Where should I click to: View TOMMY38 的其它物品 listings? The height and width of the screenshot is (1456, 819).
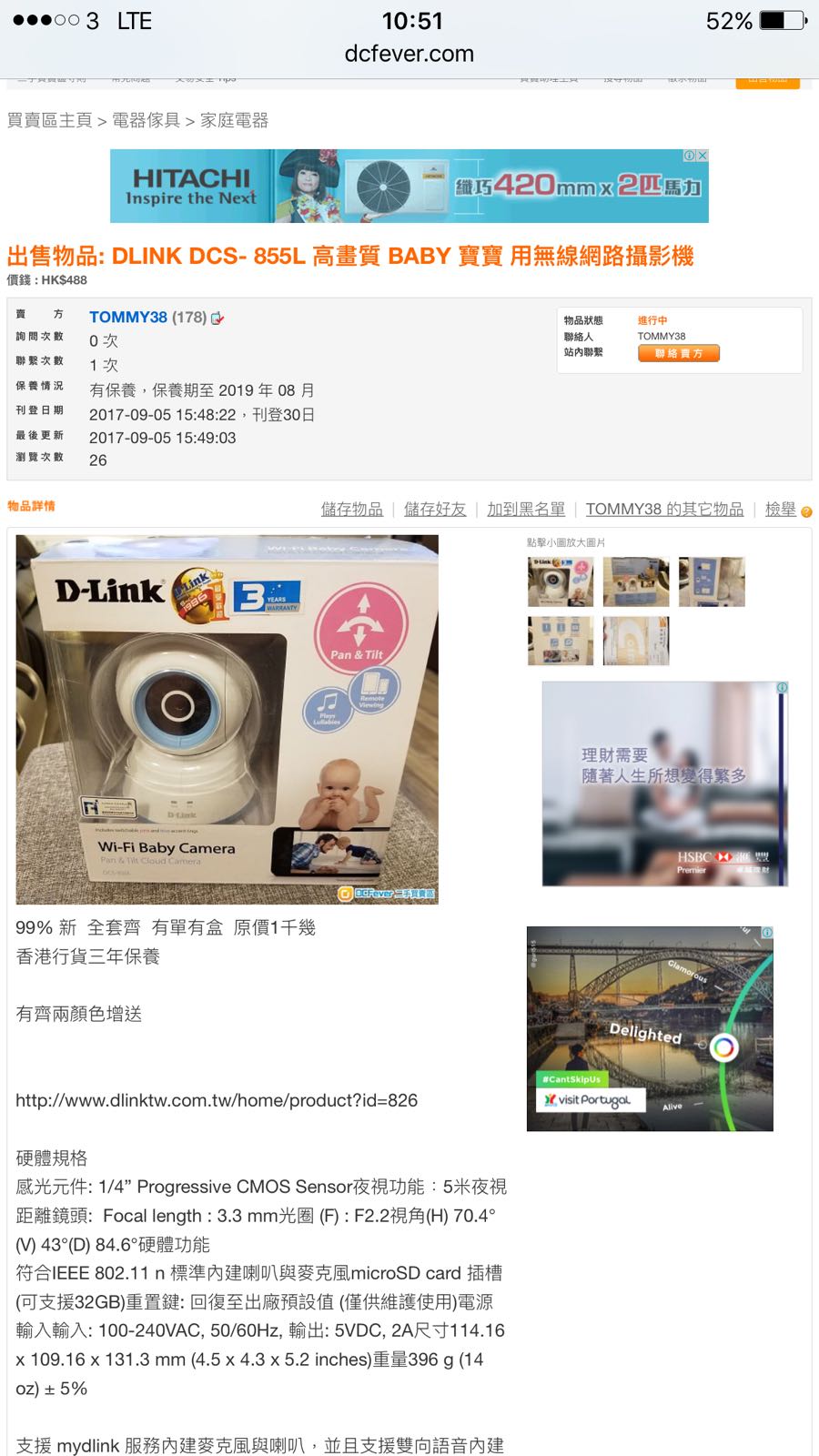click(664, 509)
